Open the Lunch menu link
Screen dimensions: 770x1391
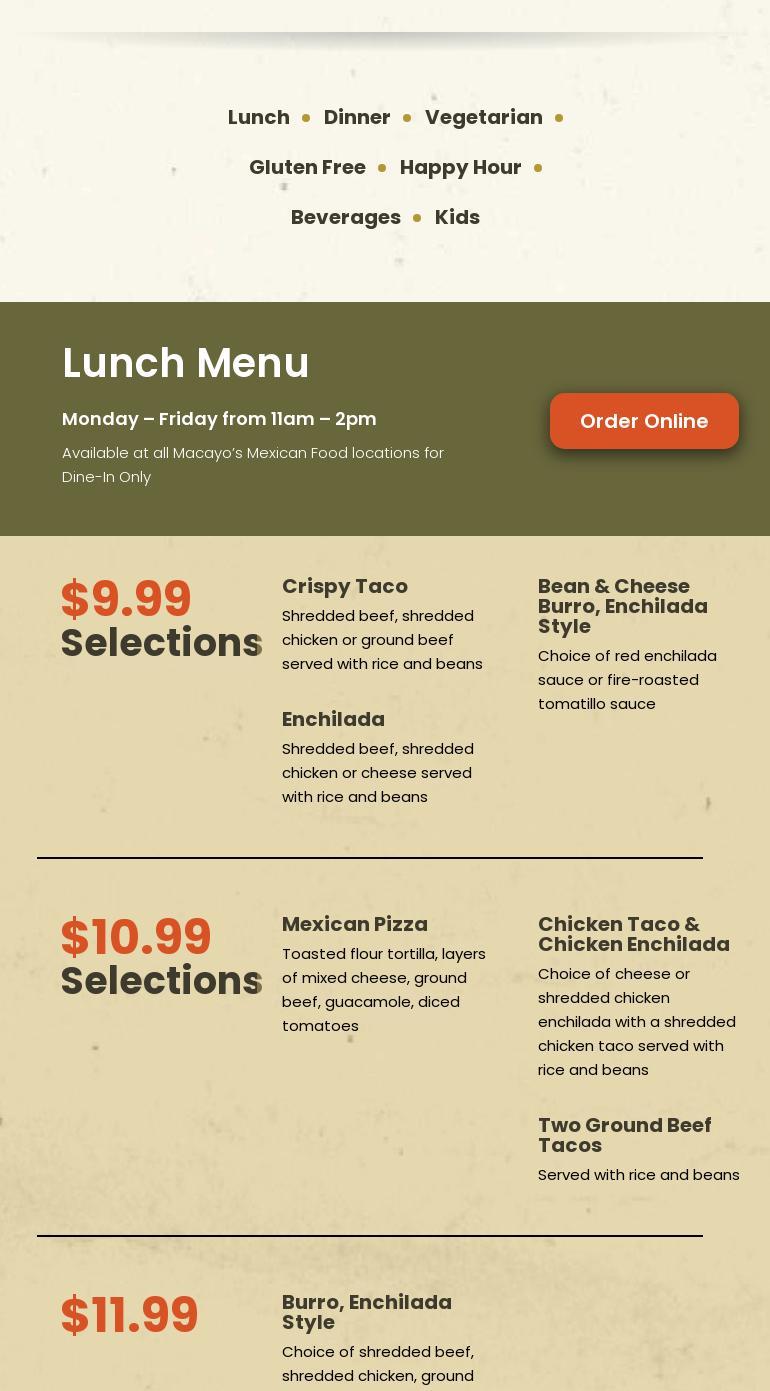pyautogui.click(x=258, y=117)
